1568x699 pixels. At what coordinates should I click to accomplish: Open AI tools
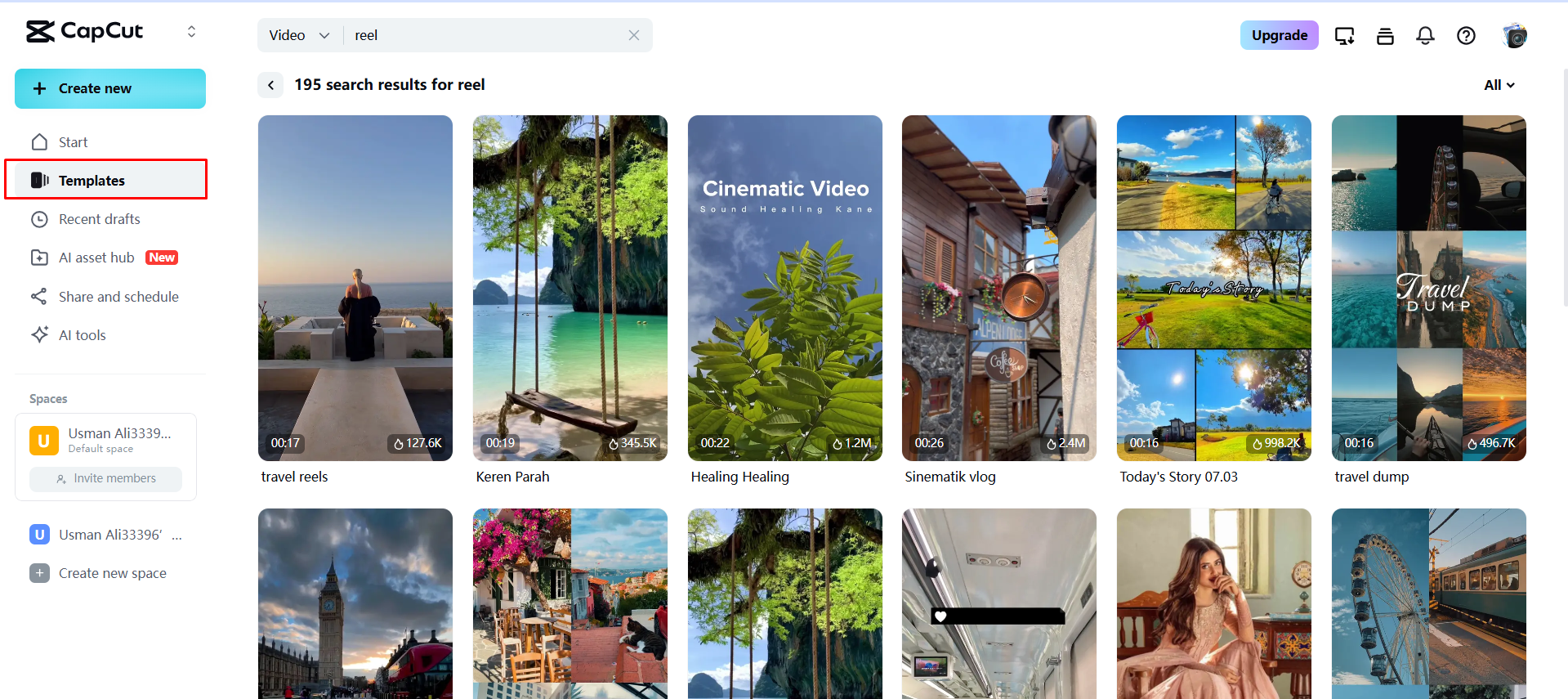pyautogui.click(x=82, y=335)
